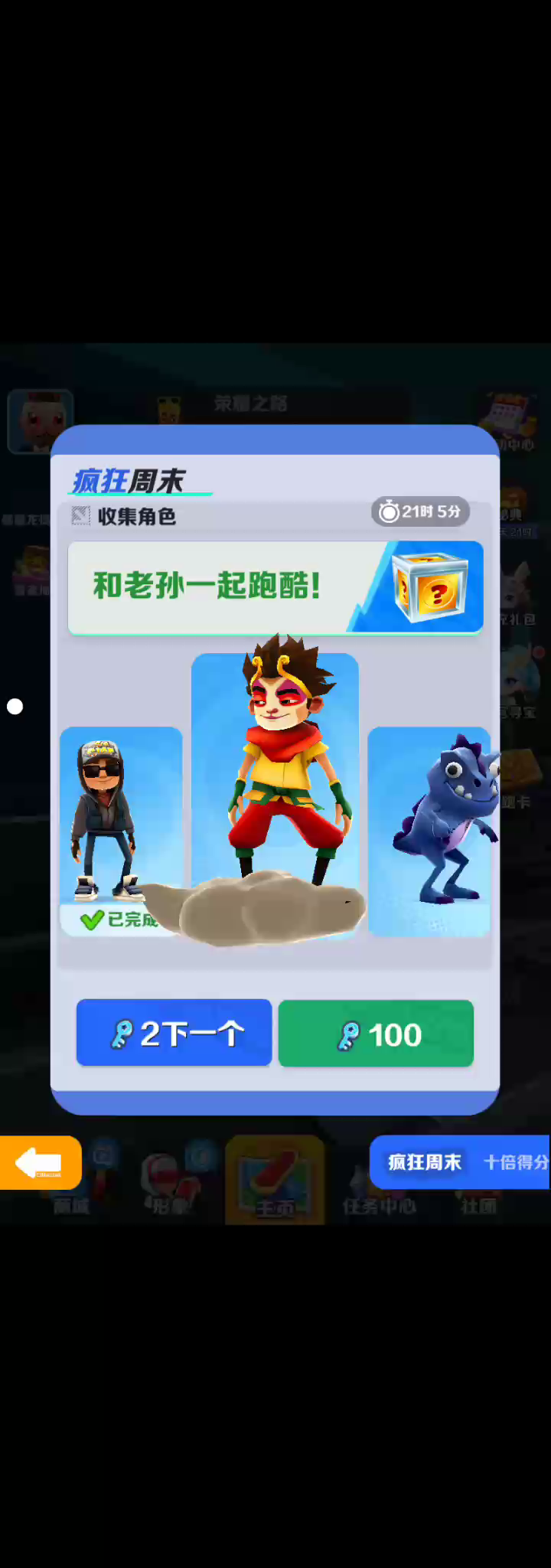551x1568 pixels.
Task: Open the mystery box reward banner
Action: point(275,587)
